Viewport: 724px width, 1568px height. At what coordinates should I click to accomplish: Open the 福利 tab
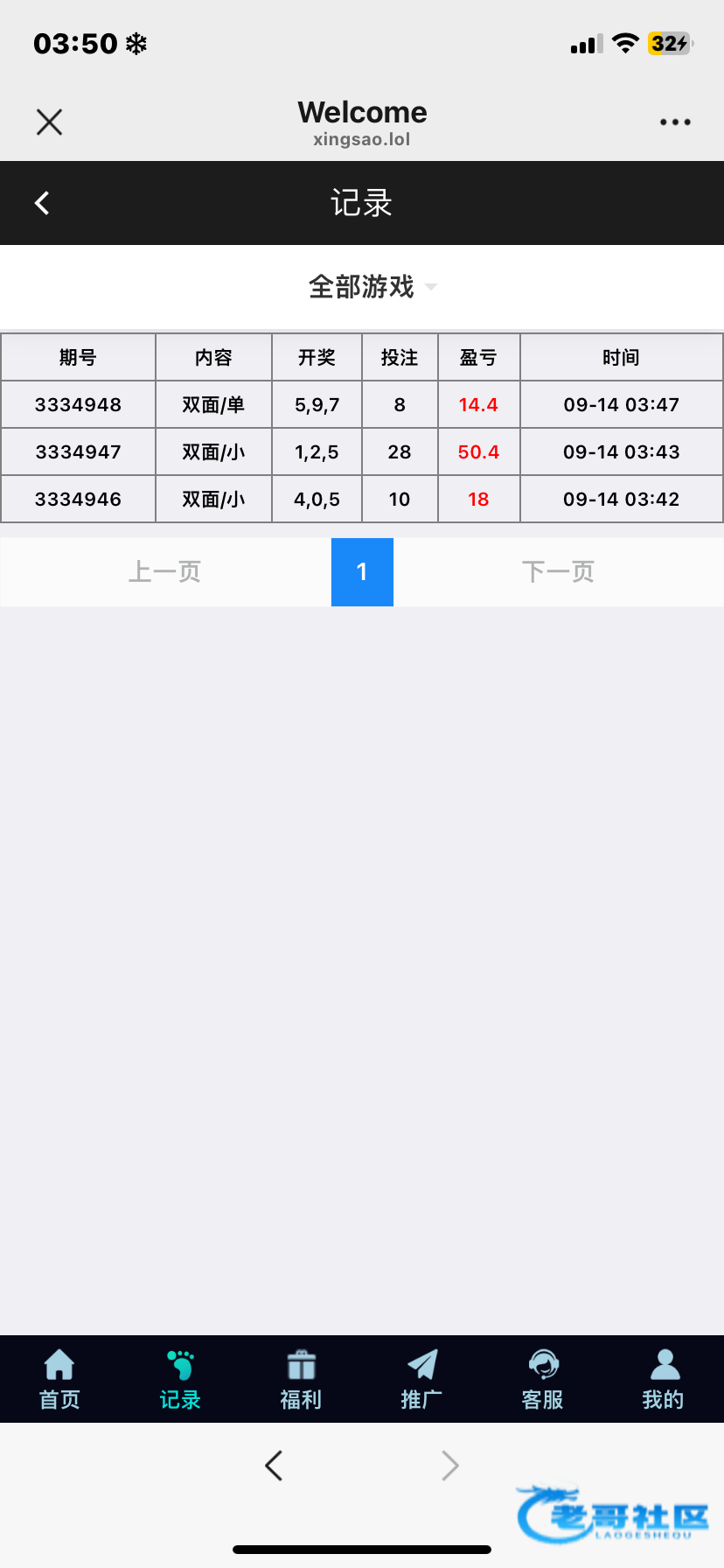pos(301,1379)
